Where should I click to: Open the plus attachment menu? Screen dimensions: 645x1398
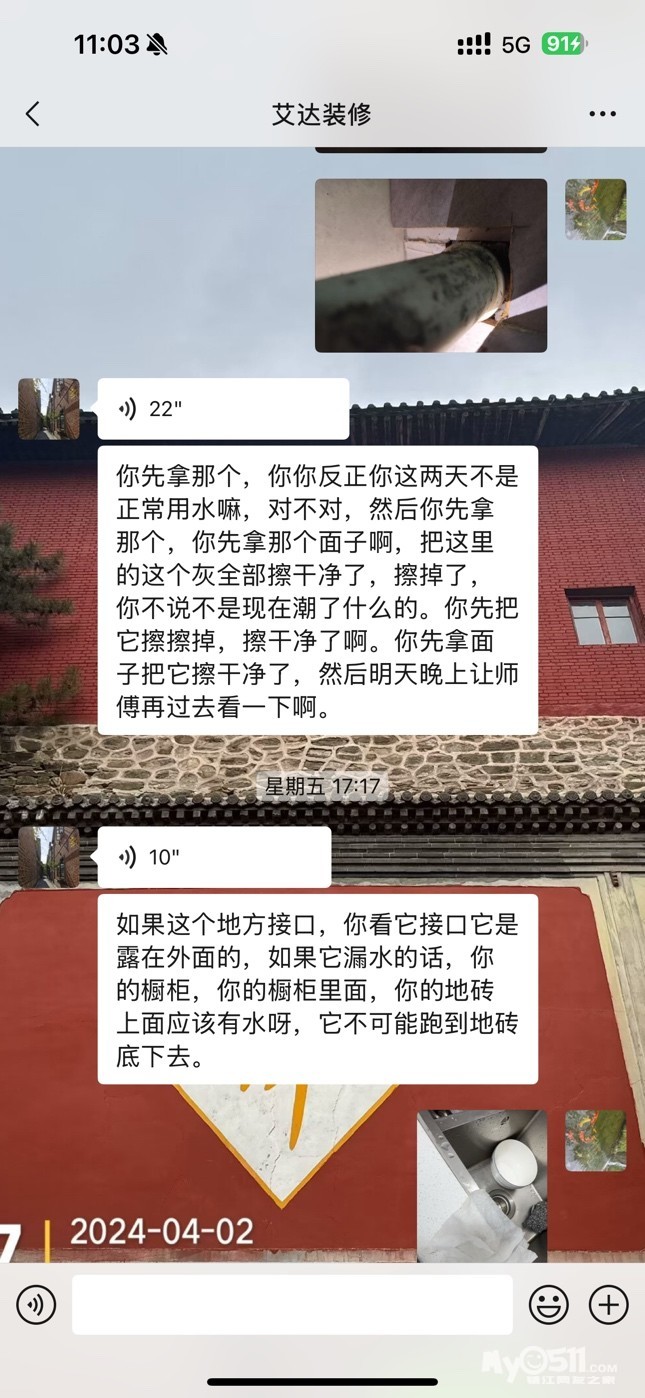(608, 1304)
